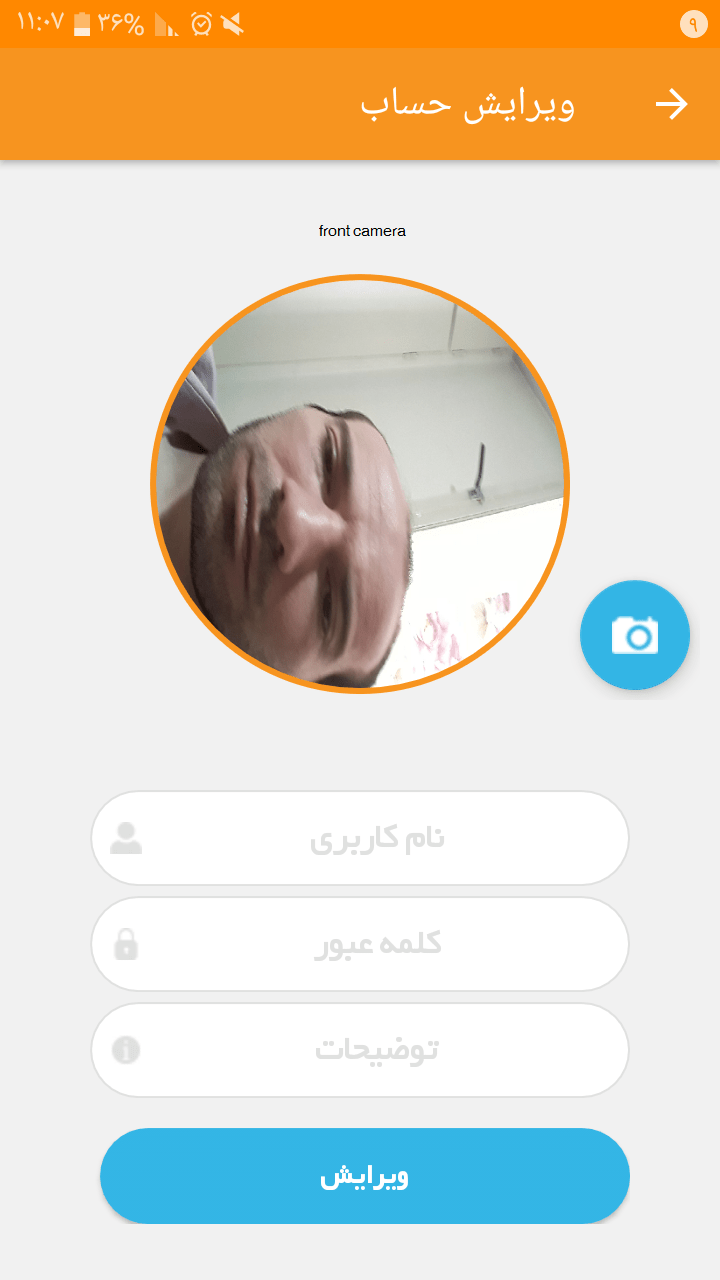Image resolution: width=720 pixels, height=1280 pixels.
Task: Tap the blue camera button
Action: [x=635, y=635]
